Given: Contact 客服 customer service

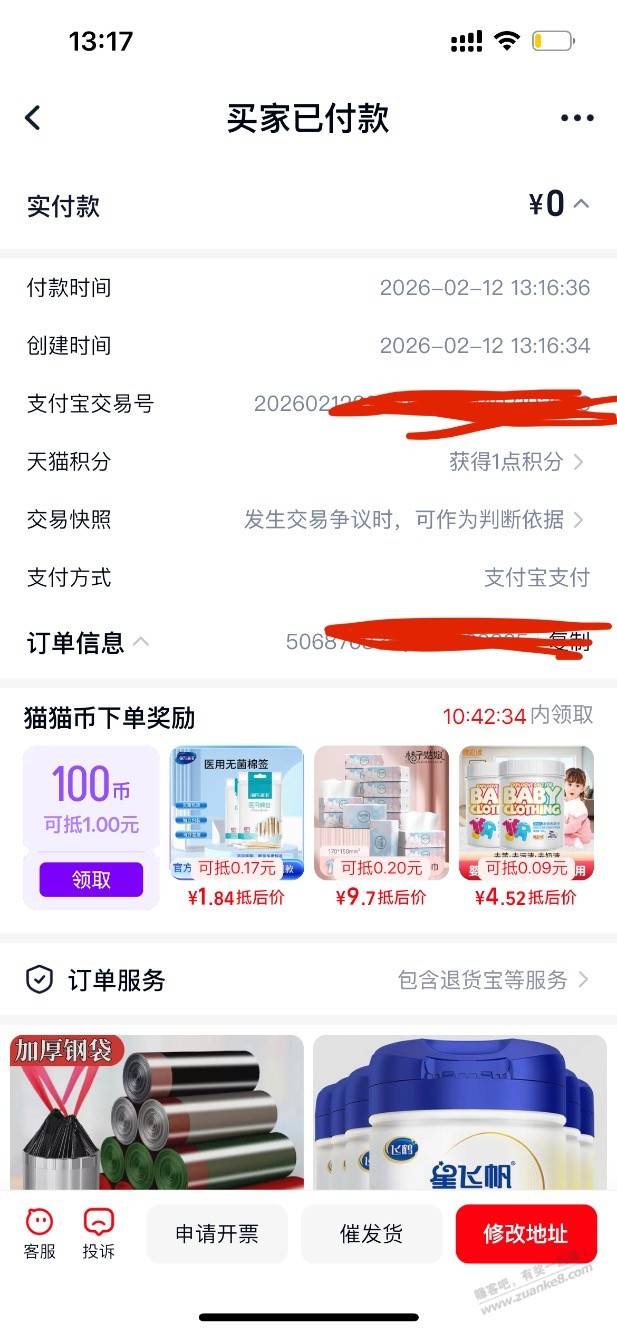Looking at the screenshot, I should pyautogui.click(x=40, y=1233).
